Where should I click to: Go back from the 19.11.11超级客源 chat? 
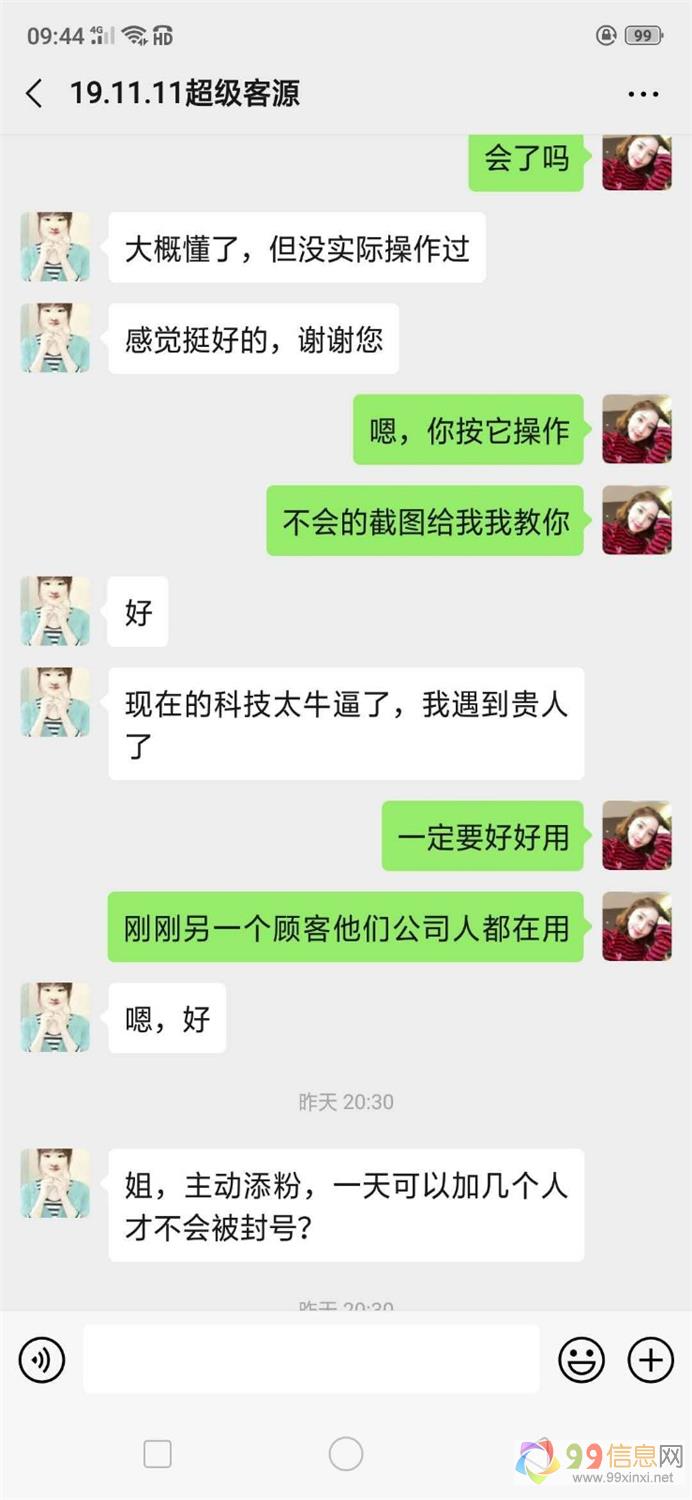coord(34,94)
